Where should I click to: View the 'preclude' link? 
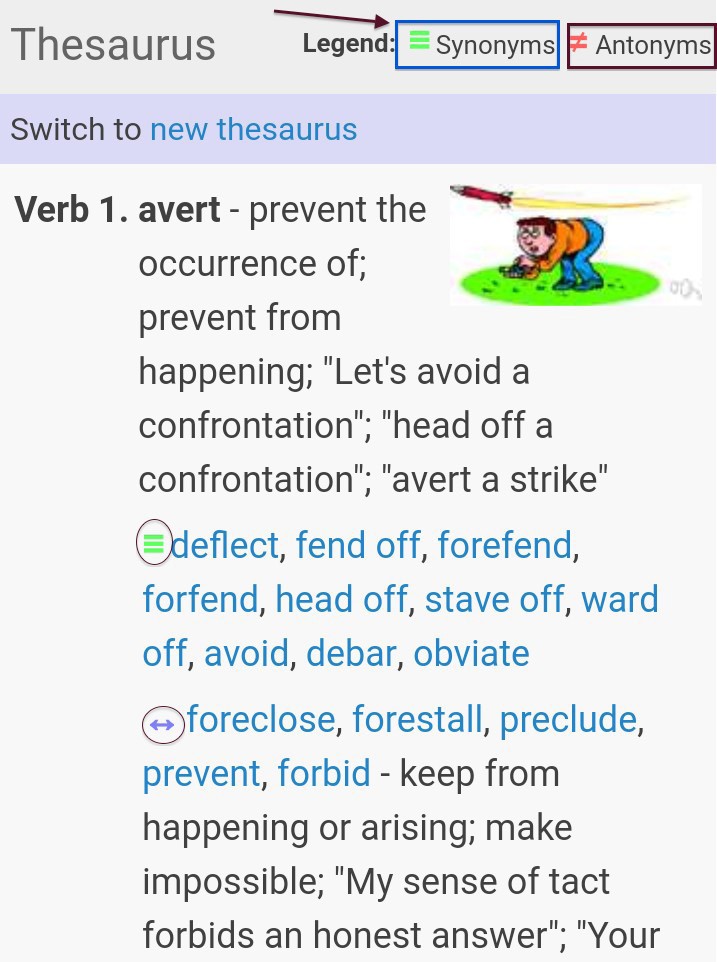click(567, 720)
